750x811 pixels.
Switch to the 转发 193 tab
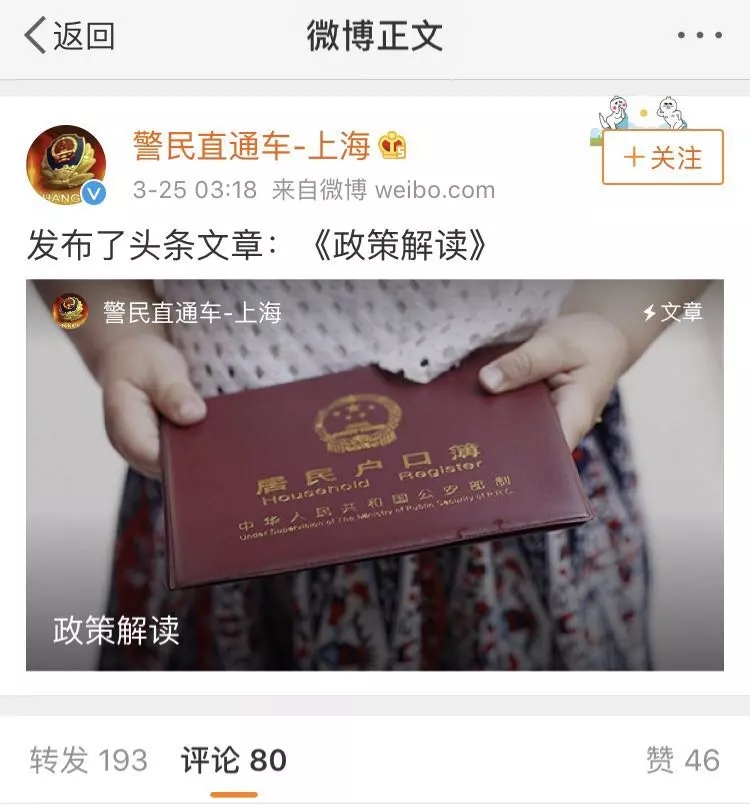coord(88,760)
